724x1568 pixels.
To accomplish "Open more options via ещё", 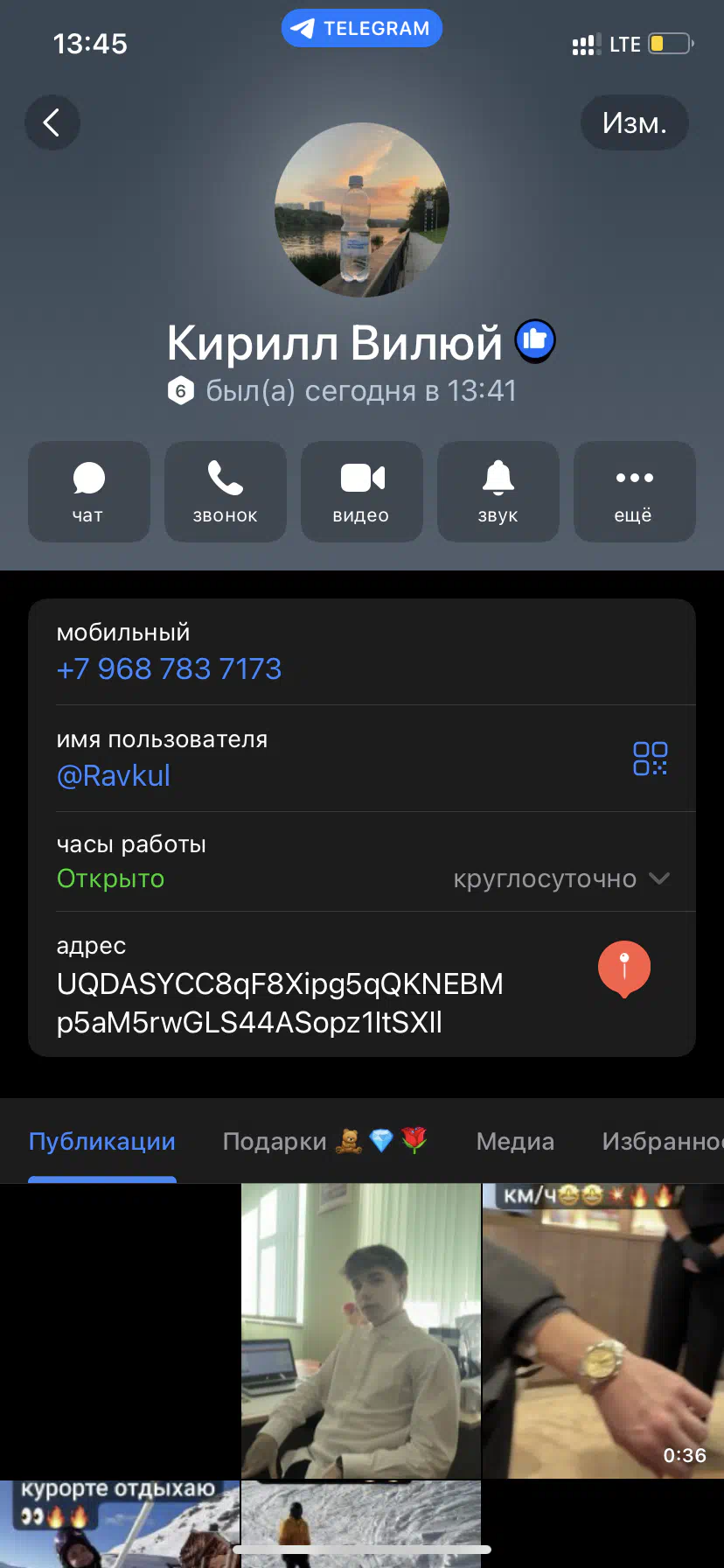I will point(635,492).
